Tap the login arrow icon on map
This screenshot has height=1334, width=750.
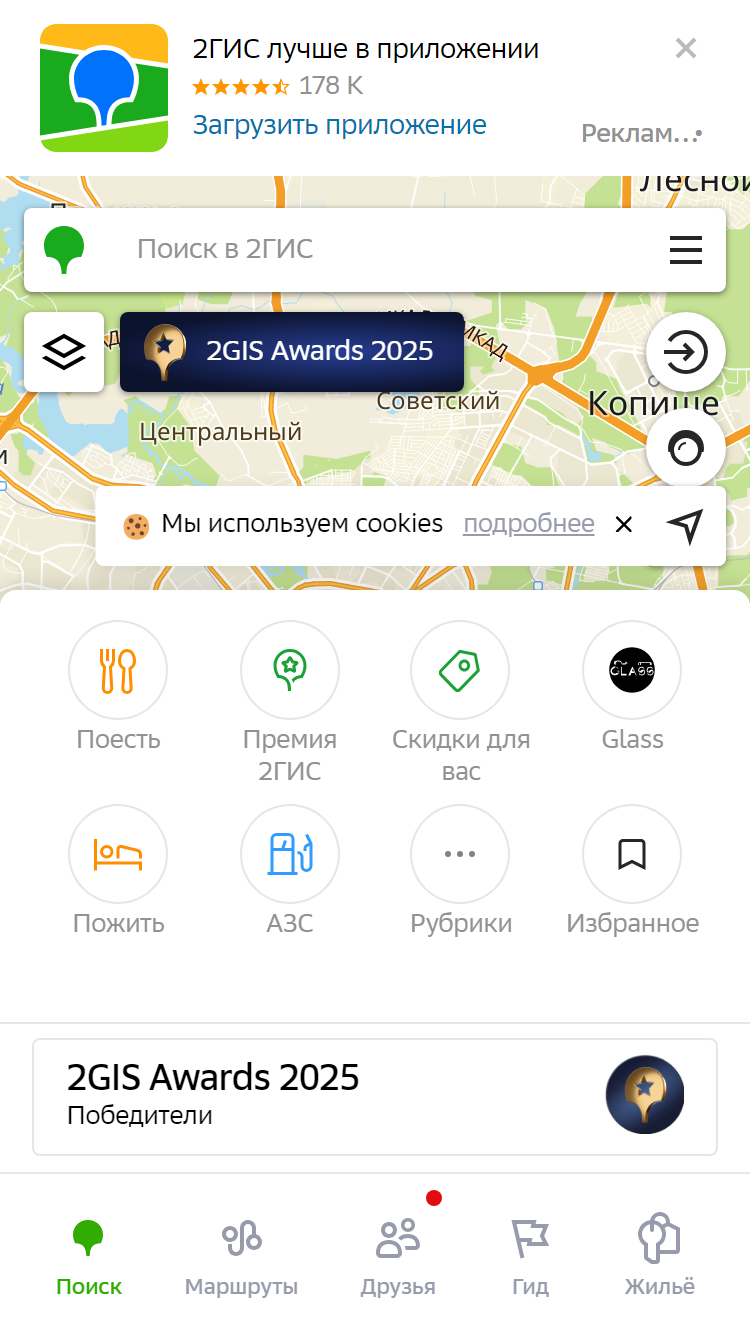(x=686, y=352)
